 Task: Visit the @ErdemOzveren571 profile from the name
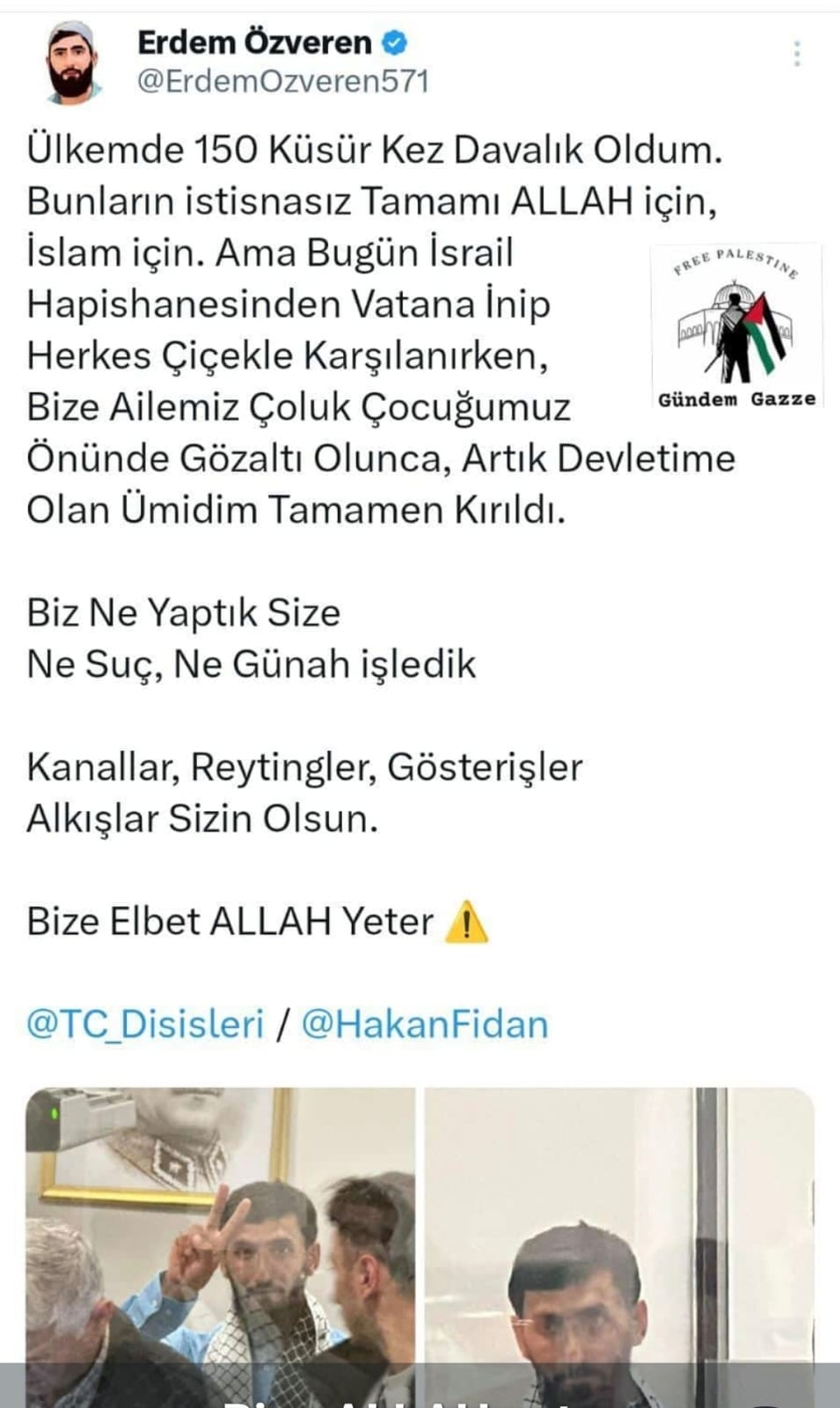point(254,42)
